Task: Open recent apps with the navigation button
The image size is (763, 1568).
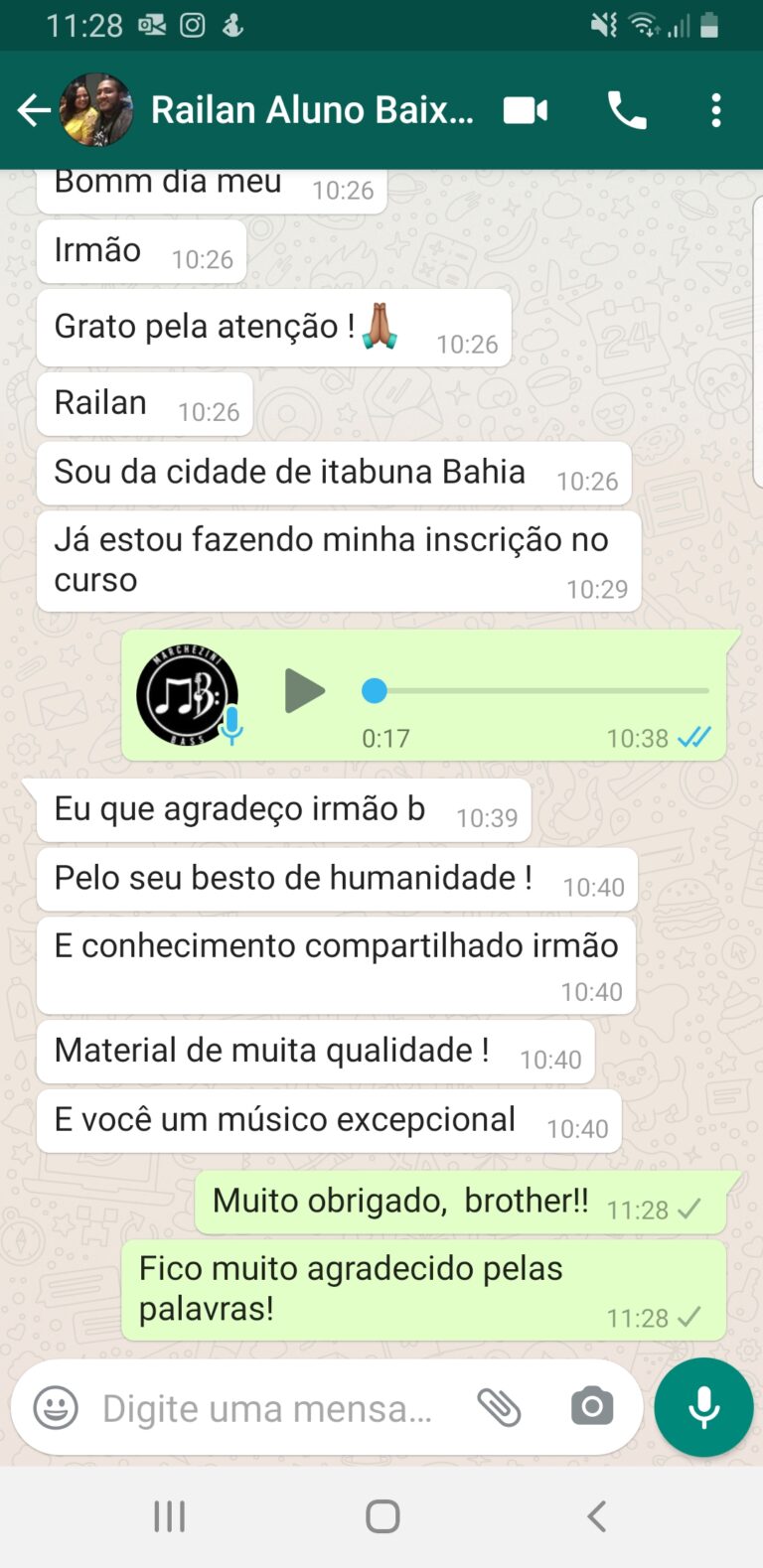Action: (x=169, y=1516)
